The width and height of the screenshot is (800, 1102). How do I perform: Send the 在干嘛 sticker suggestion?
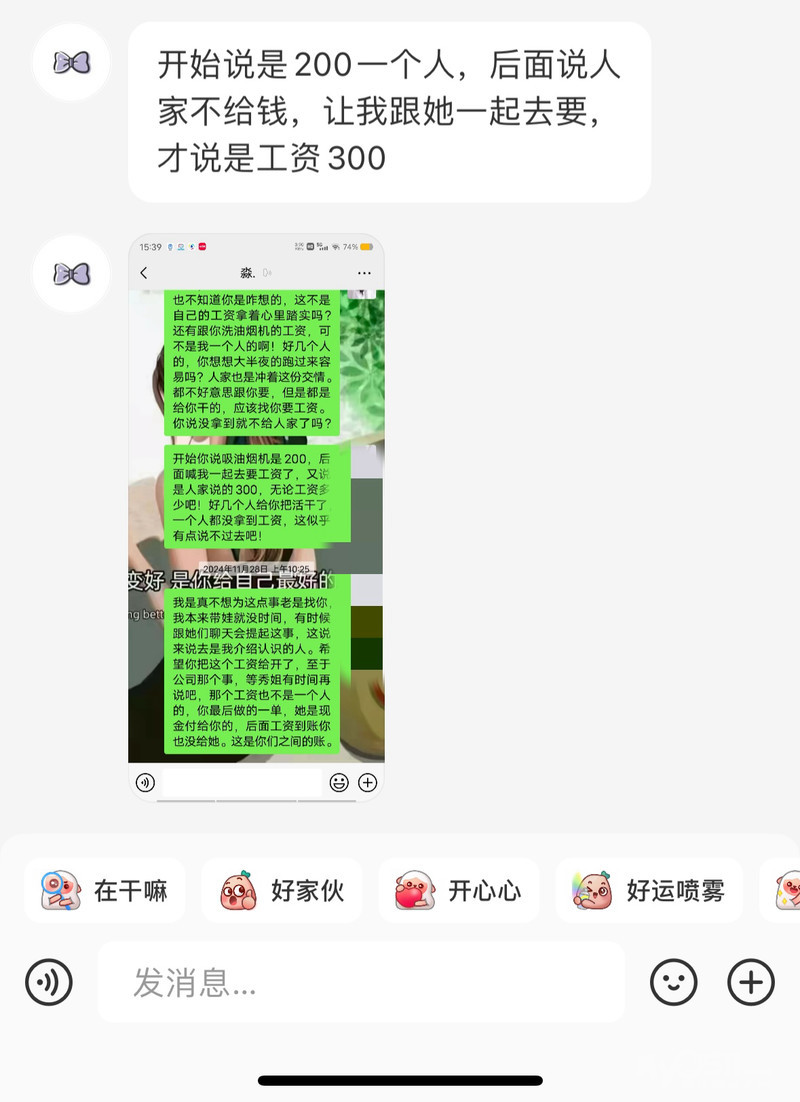105,890
